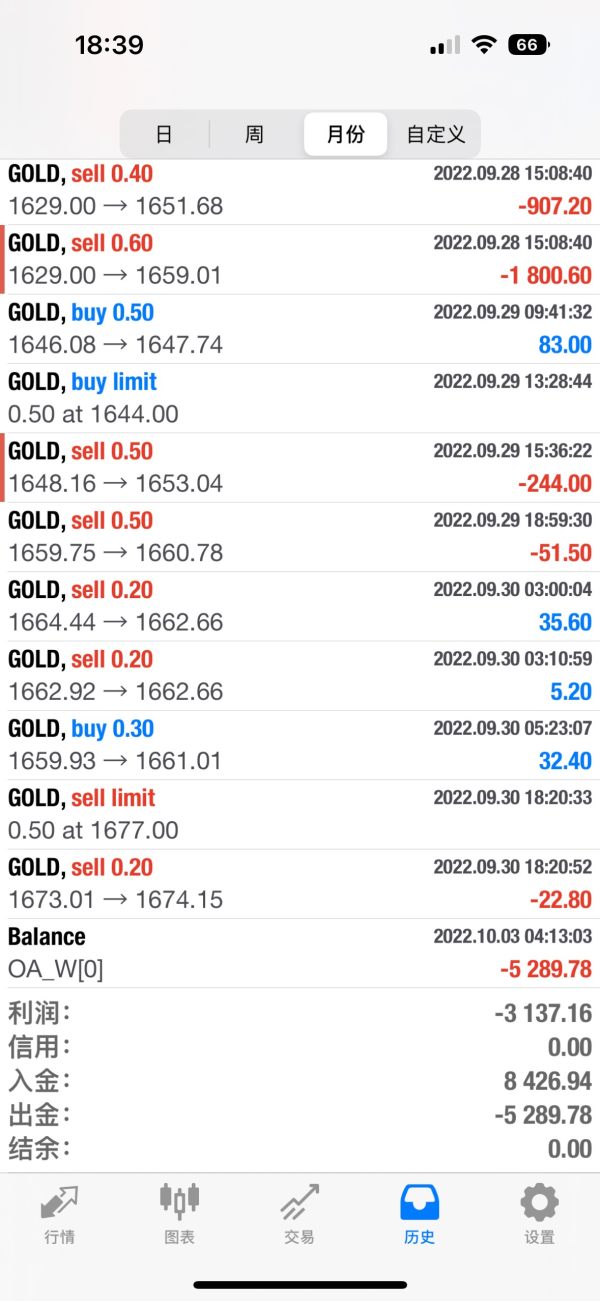View details of the GOLD buy limit 1644.00 order

point(300,398)
